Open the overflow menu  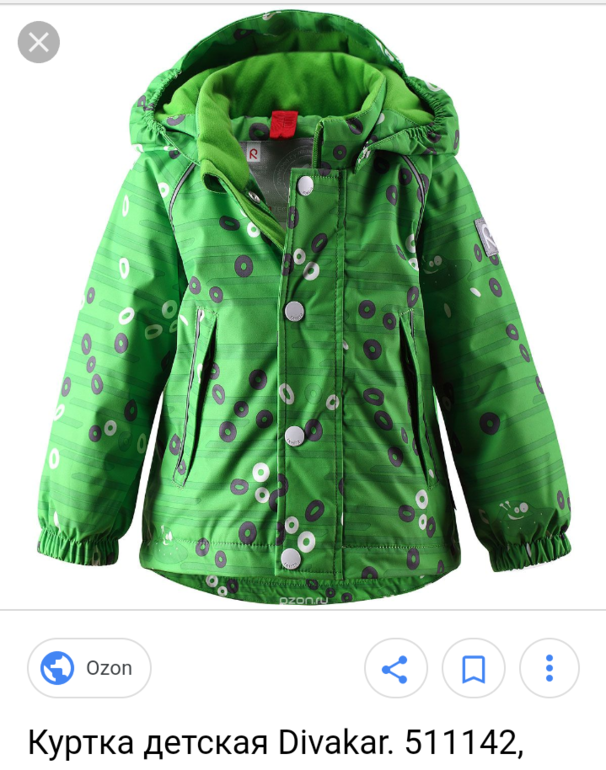[x=549, y=668]
